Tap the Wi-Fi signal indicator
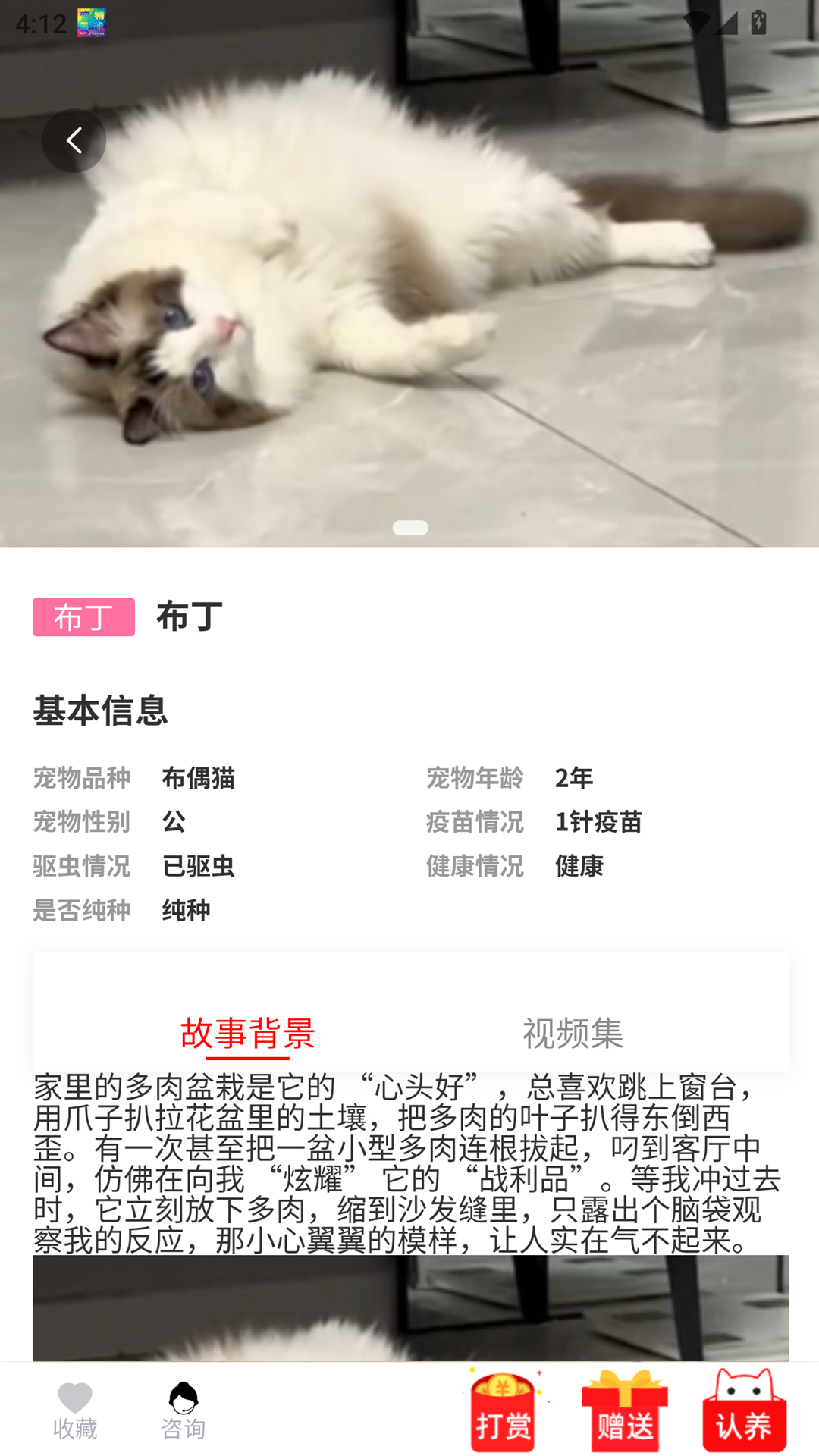Viewport: 819px width, 1456px height. (x=696, y=22)
